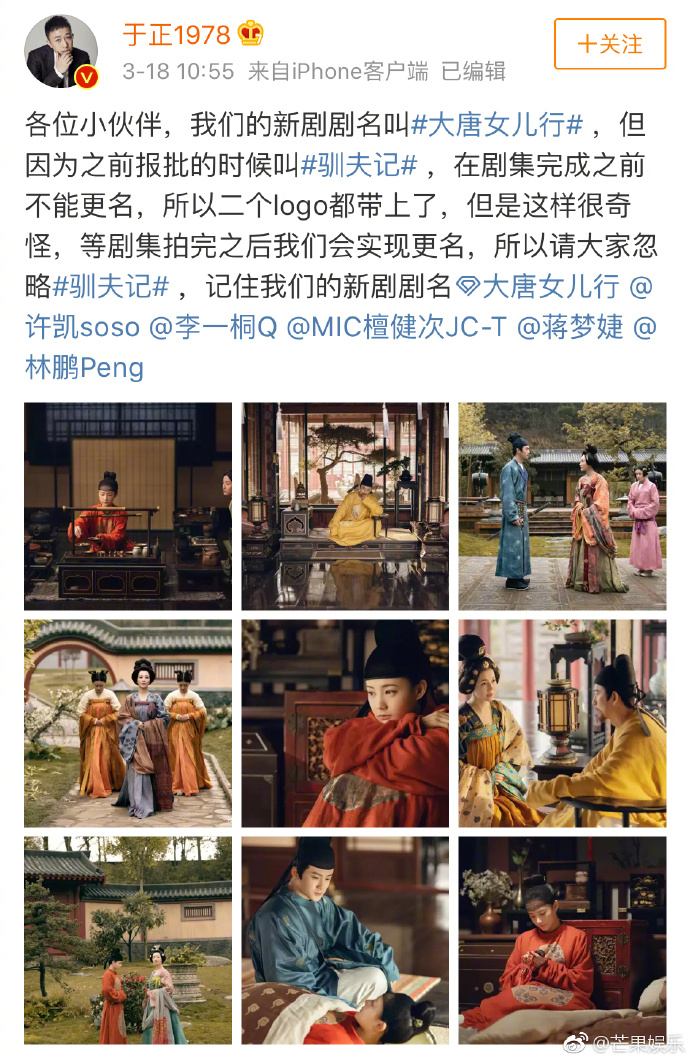Enlarge close-up photo of woman hugging red robe
The image size is (690, 1060).
345,723
